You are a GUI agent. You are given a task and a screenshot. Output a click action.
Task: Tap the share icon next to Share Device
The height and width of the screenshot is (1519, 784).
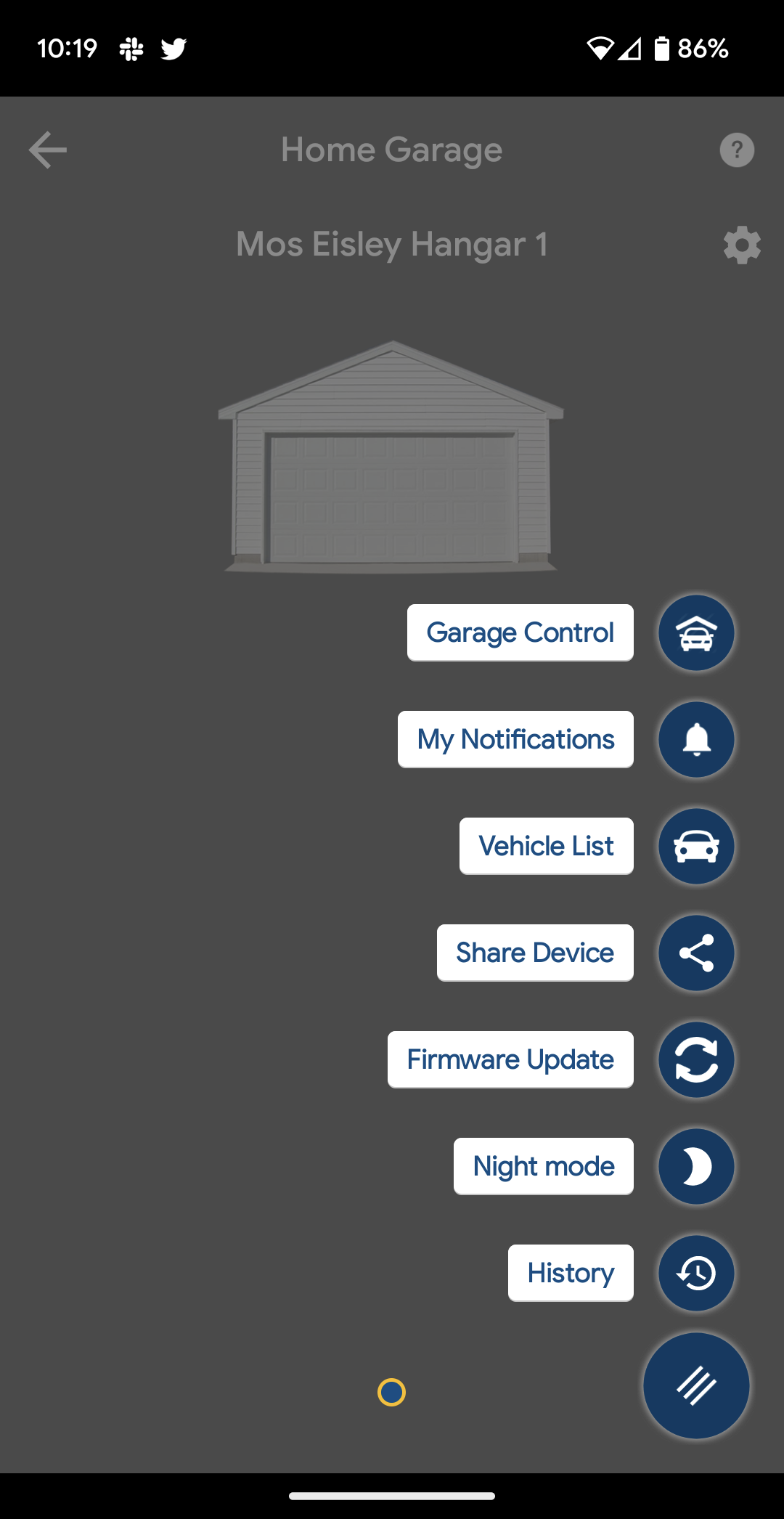click(695, 953)
